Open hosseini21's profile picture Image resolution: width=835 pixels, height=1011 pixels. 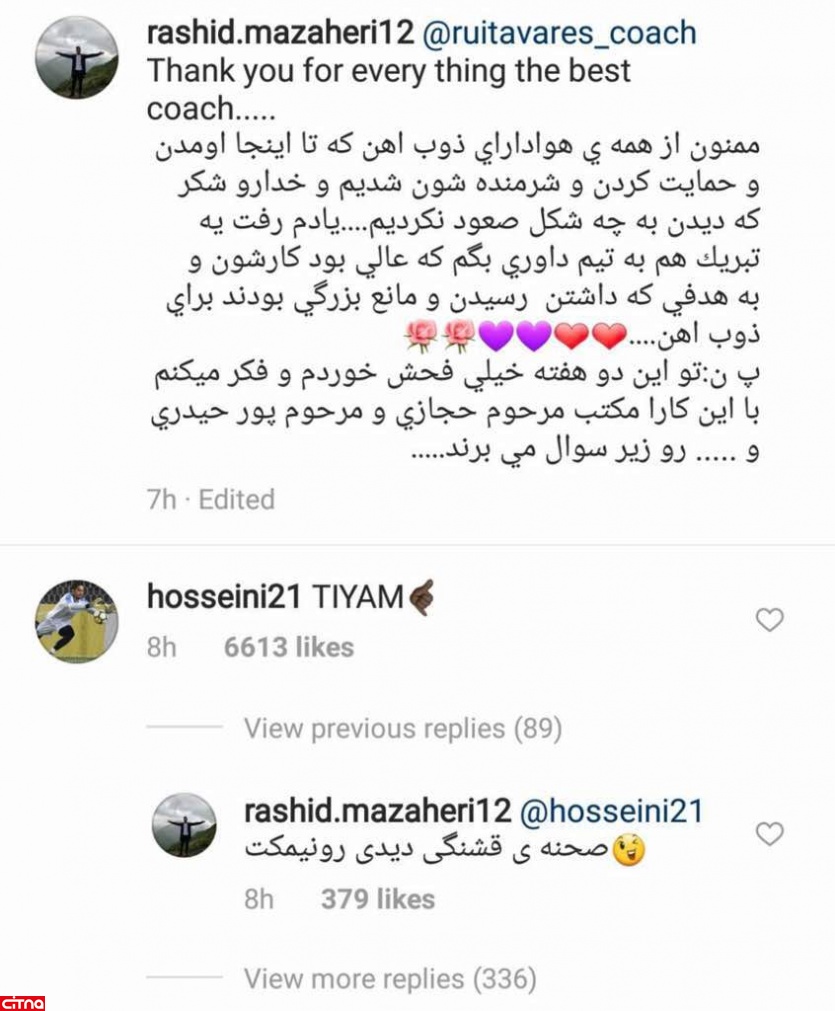(77, 621)
